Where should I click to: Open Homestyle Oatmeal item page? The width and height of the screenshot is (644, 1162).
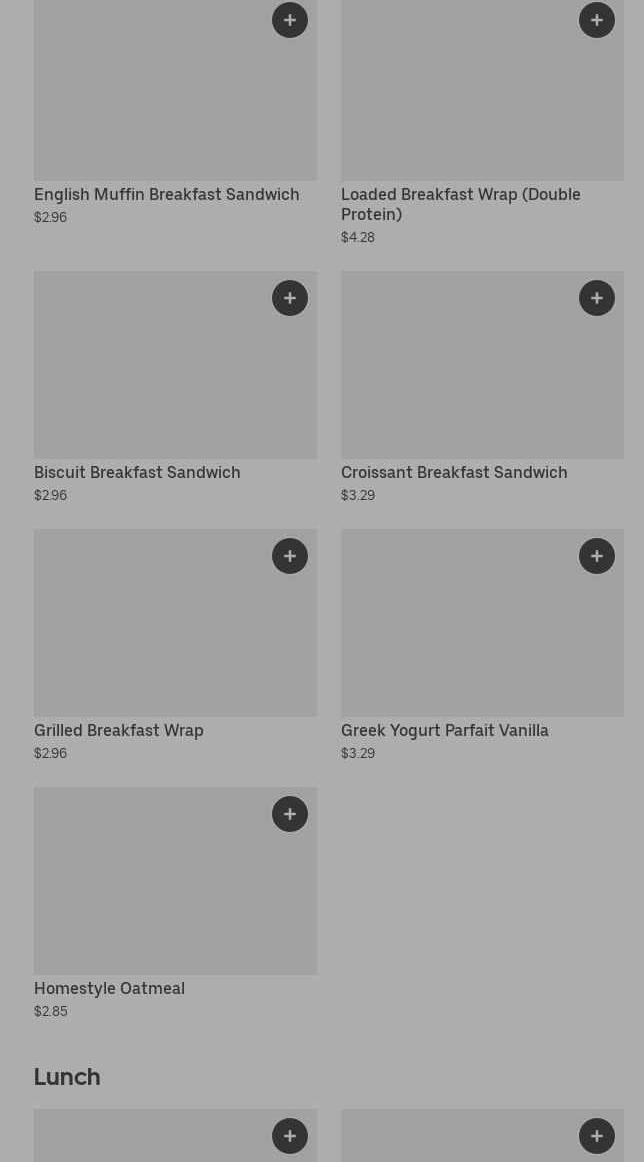click(110, 988)
